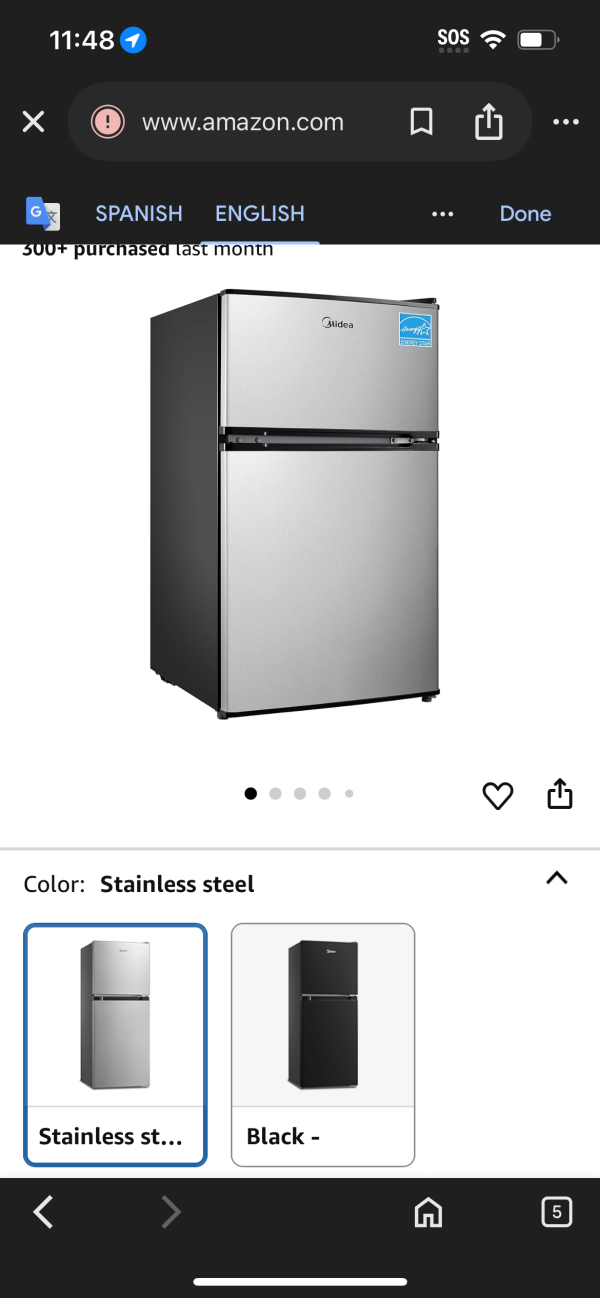Viewport: 600px width, 1298px height.
Task: Go back to the previous page
Action: (43, 1213)
